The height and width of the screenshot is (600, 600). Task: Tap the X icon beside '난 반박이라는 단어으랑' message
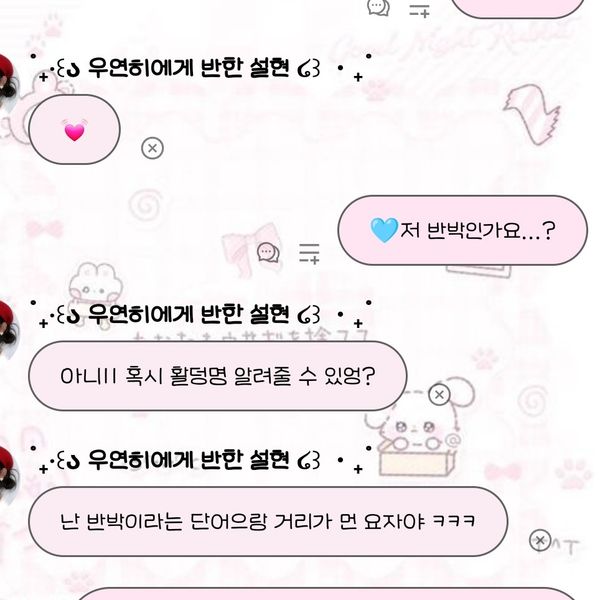(539, 540)
